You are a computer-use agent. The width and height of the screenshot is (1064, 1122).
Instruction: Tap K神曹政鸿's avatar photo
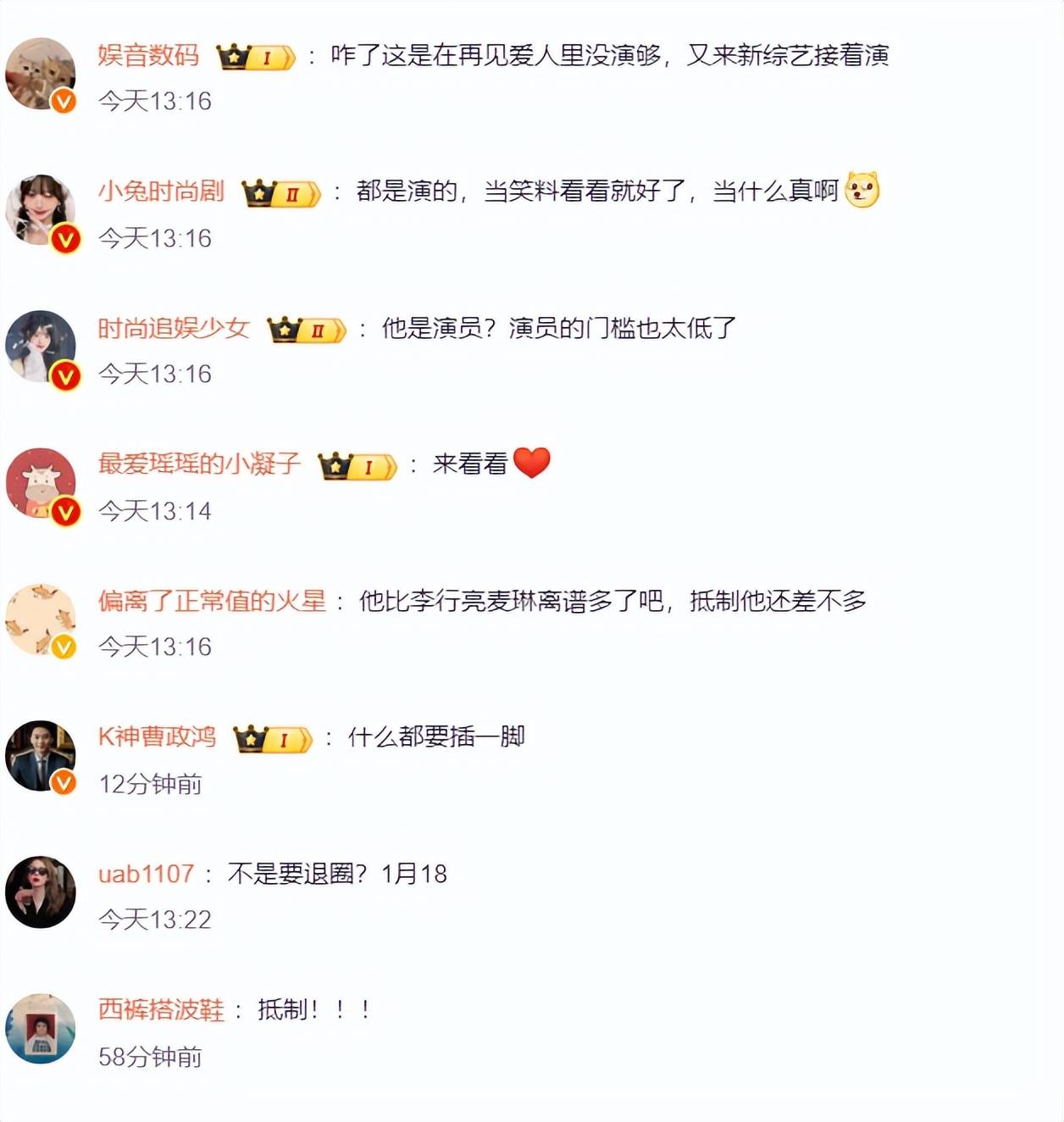click(x=40, y=756)
